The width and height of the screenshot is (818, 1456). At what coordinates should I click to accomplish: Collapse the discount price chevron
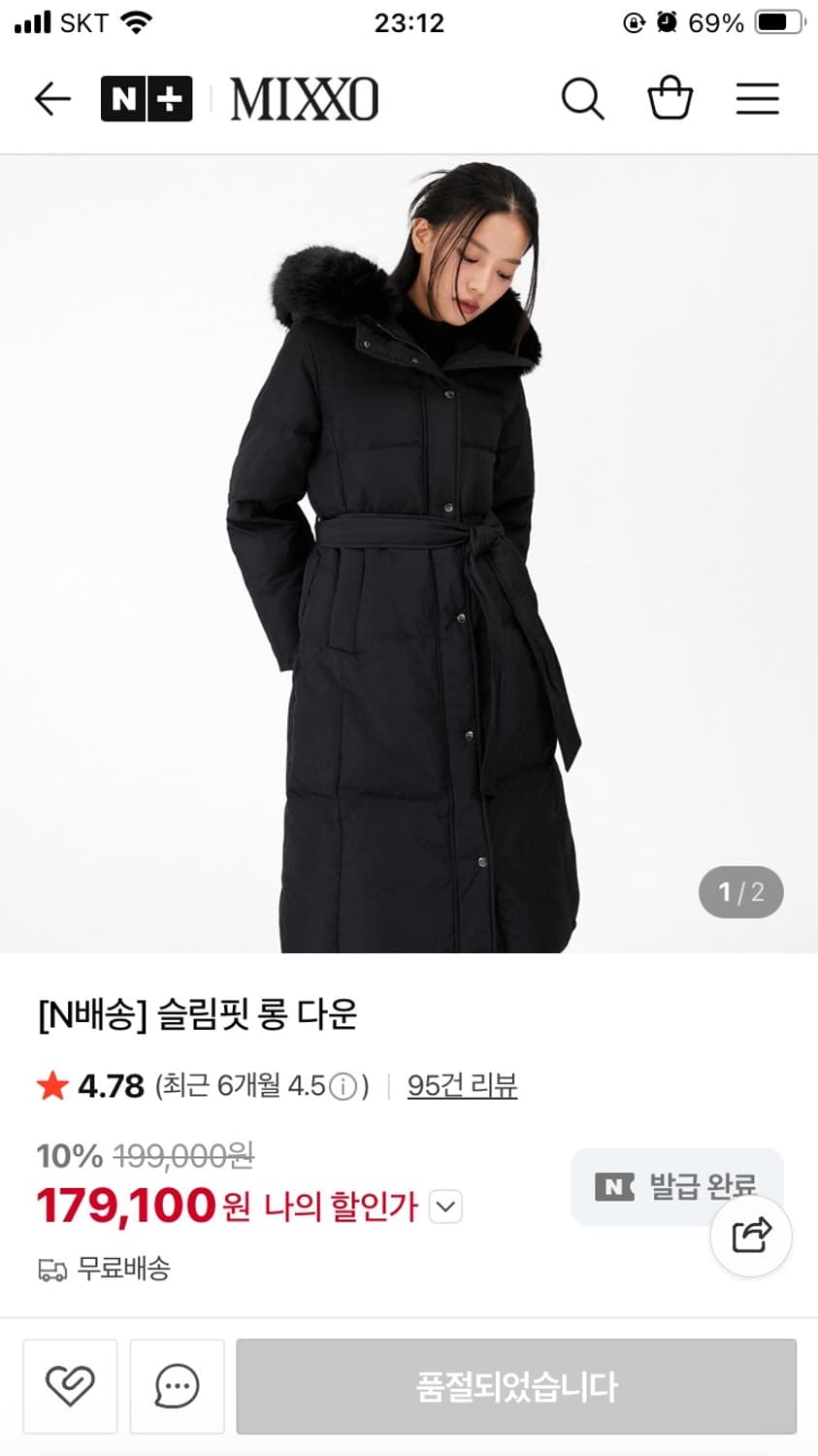(445, 1206)
